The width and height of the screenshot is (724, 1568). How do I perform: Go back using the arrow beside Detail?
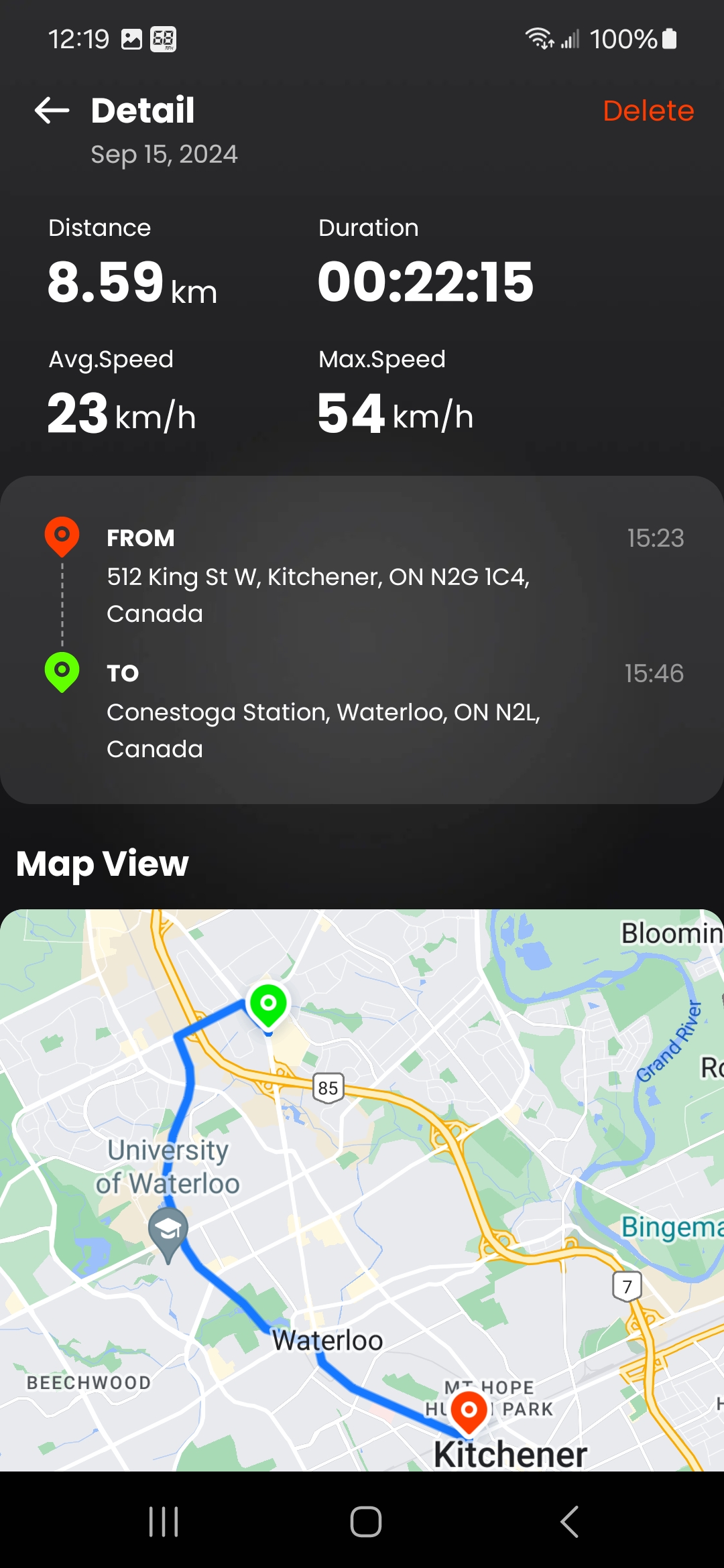(52, 111)
